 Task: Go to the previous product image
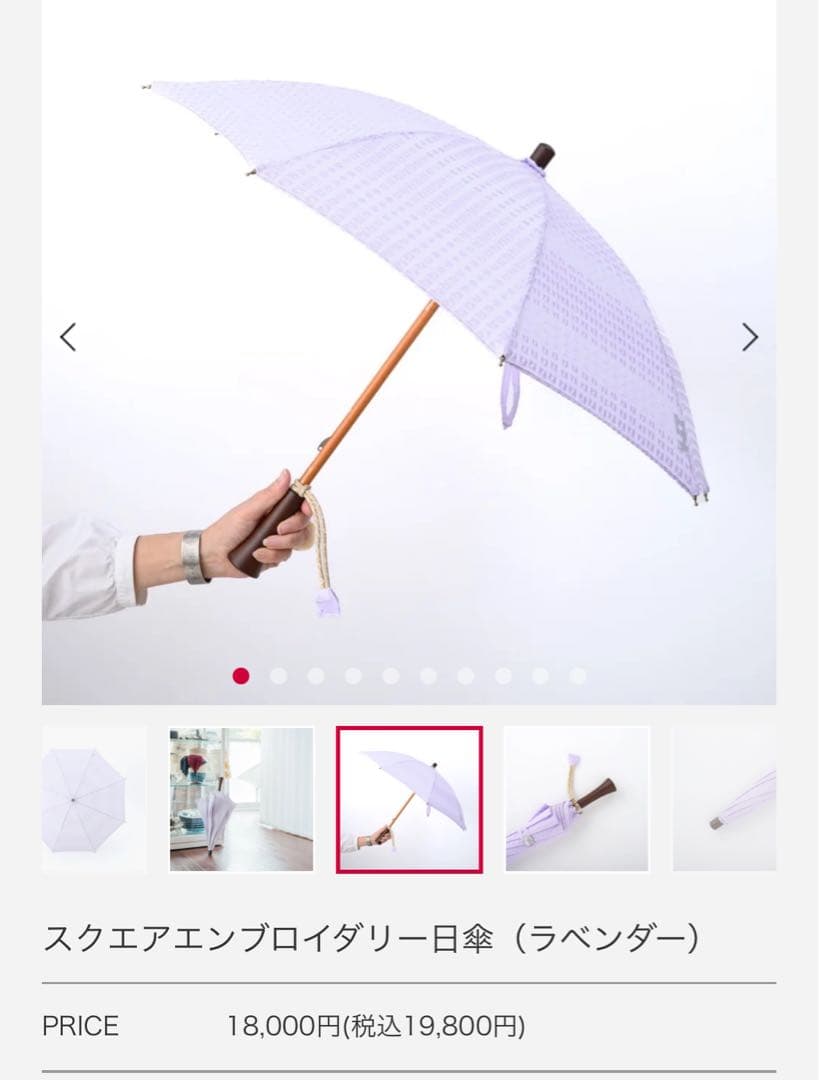(x=68, y=338)
